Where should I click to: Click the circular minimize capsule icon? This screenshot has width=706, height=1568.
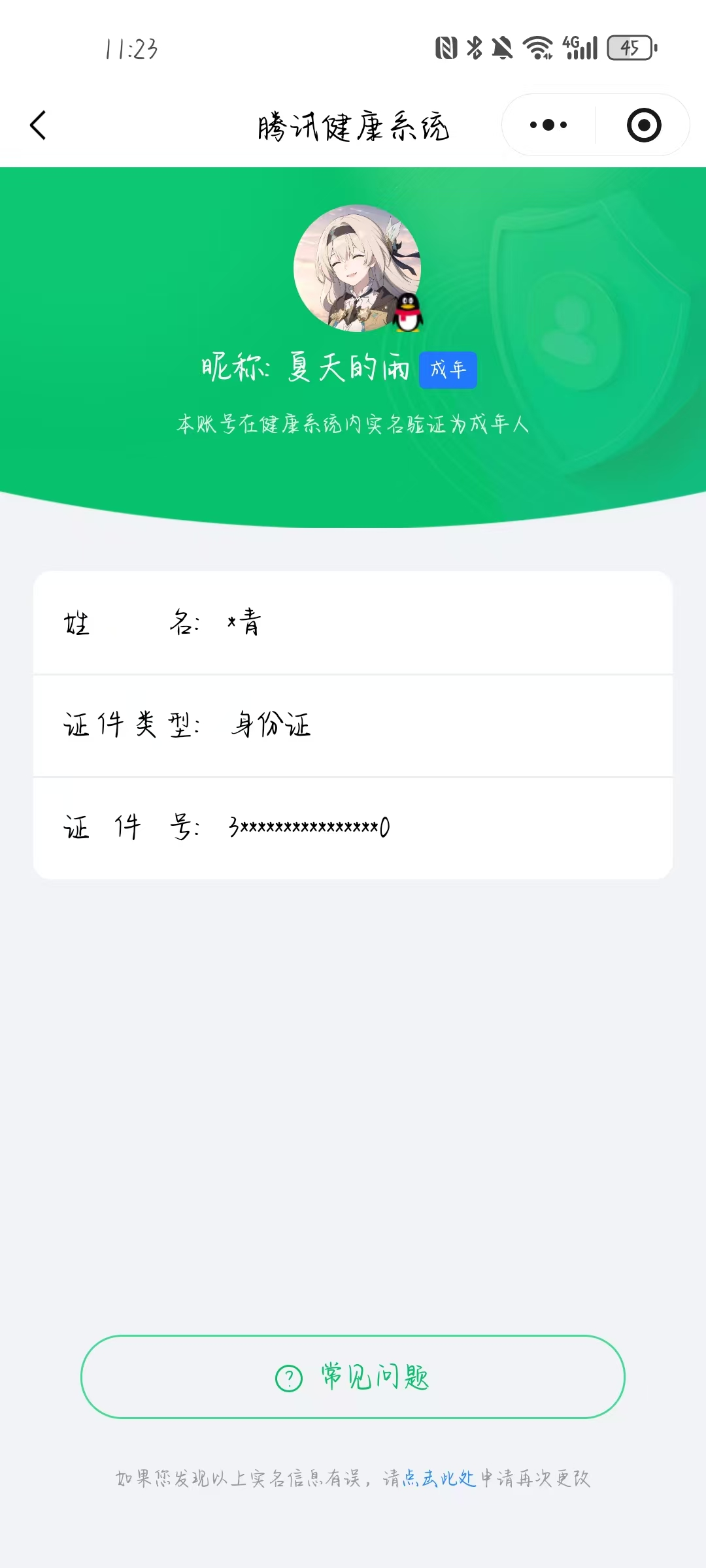click(643, 124)
